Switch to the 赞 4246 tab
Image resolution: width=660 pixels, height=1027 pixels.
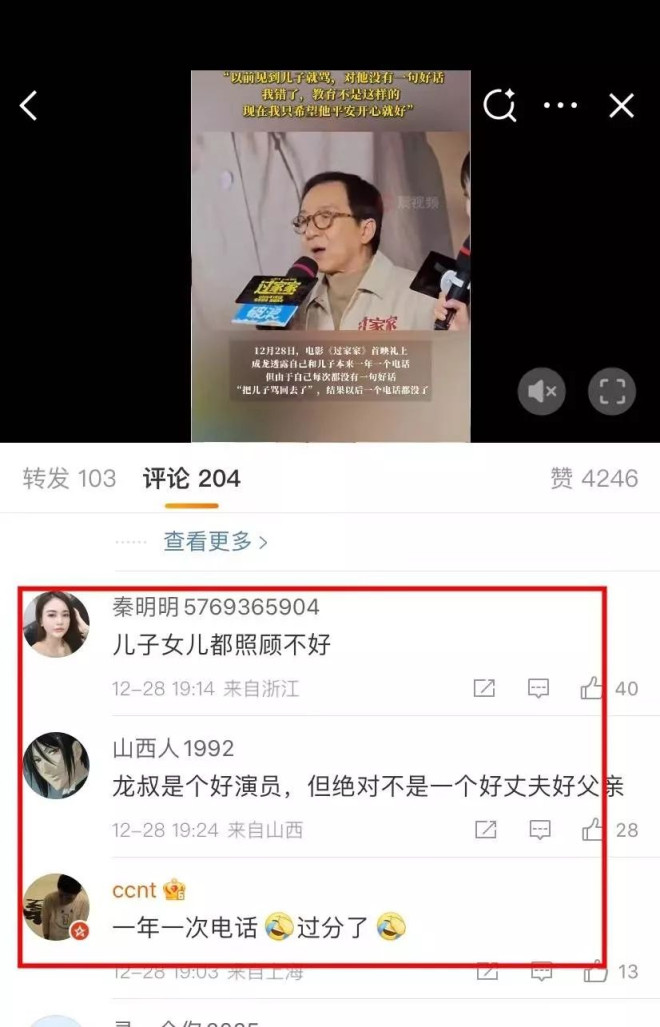click(594, 478)
